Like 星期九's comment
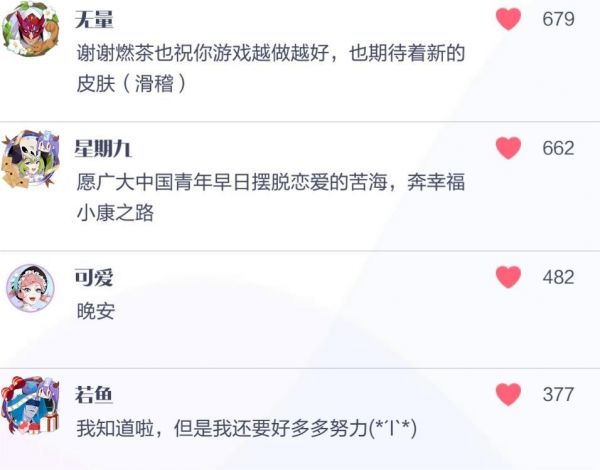The height and width of the screenshot is (470, 600). (509, 148)
